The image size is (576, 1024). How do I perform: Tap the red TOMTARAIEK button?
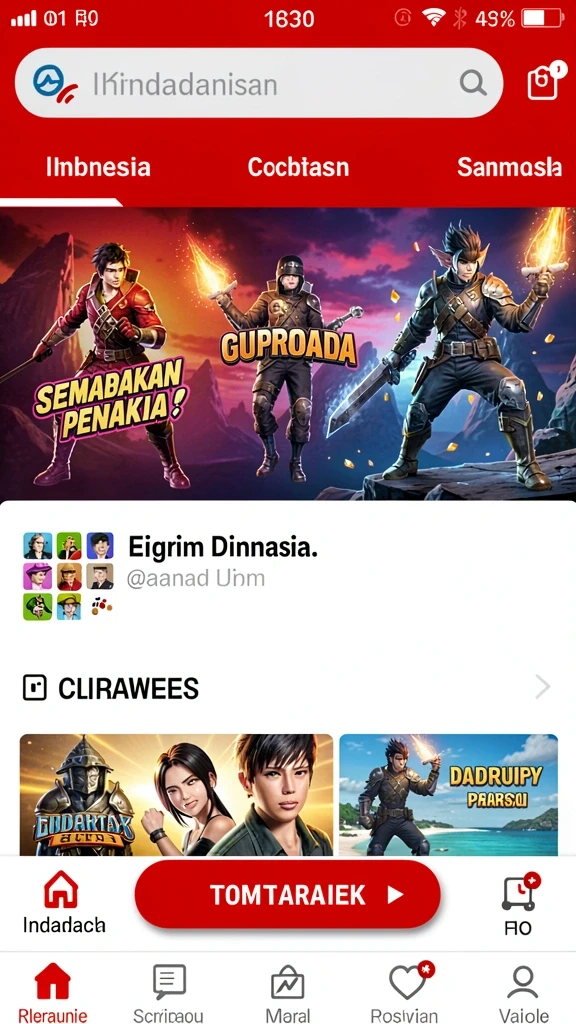(288, 895)
